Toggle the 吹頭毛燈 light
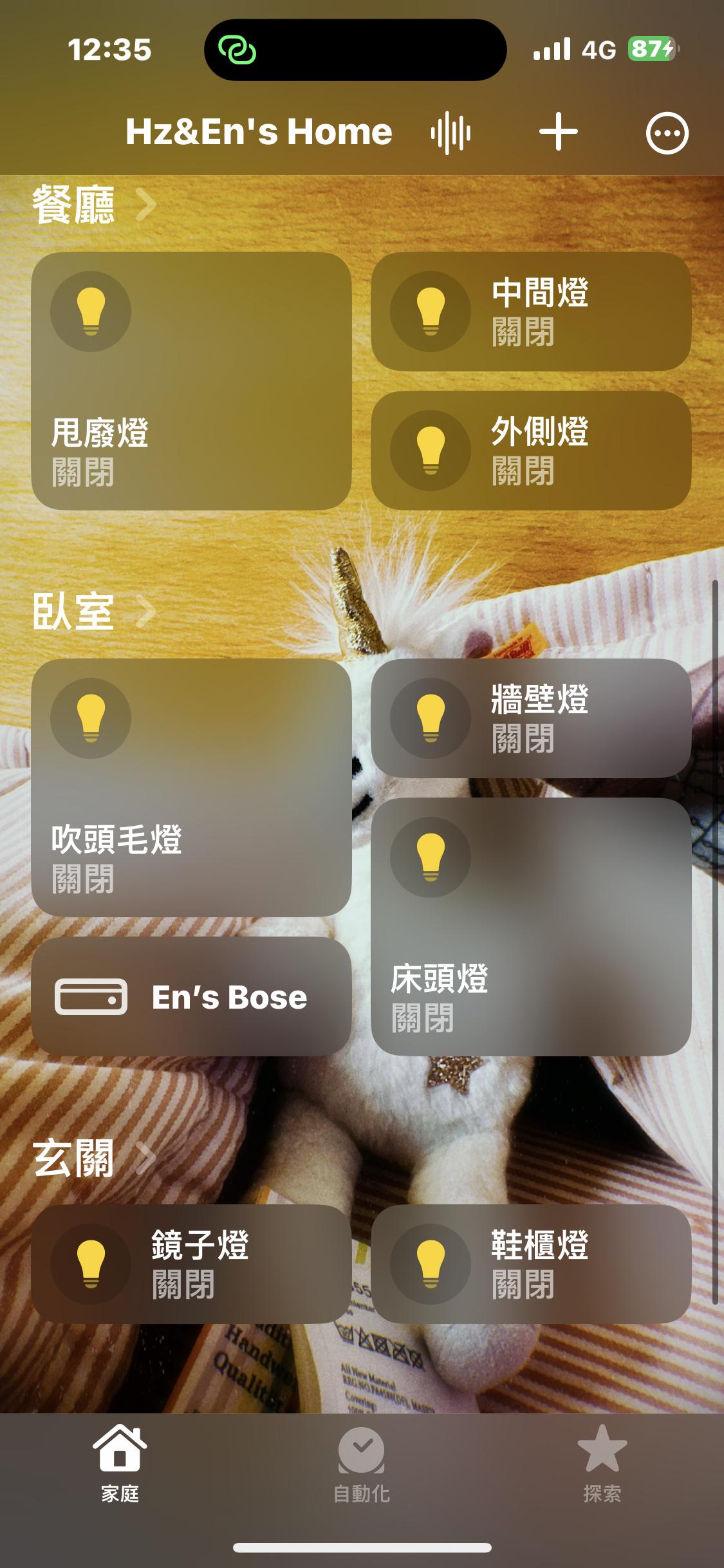Screen dimensions: 724x1568 click(x=91, y=718)
